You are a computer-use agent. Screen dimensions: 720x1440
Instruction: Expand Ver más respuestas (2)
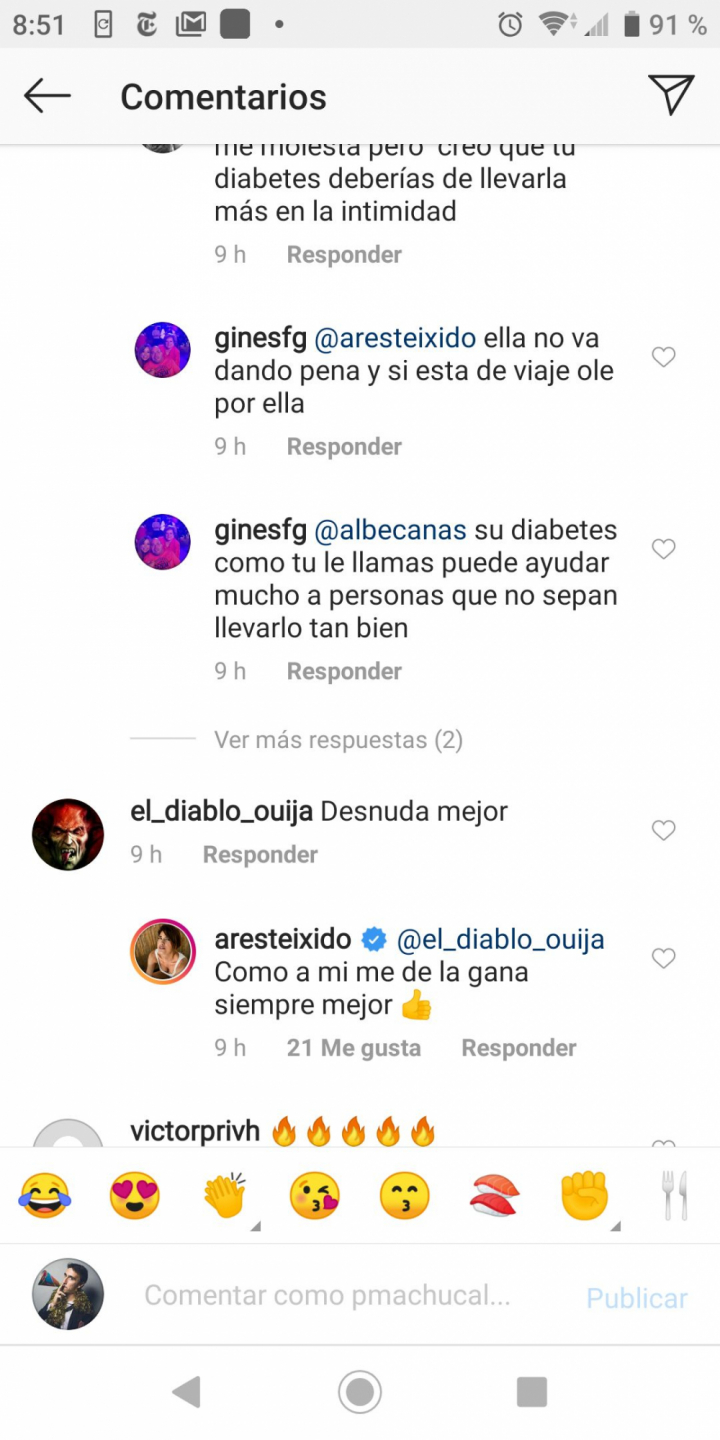pyautogui.click(x=338, y=740)
